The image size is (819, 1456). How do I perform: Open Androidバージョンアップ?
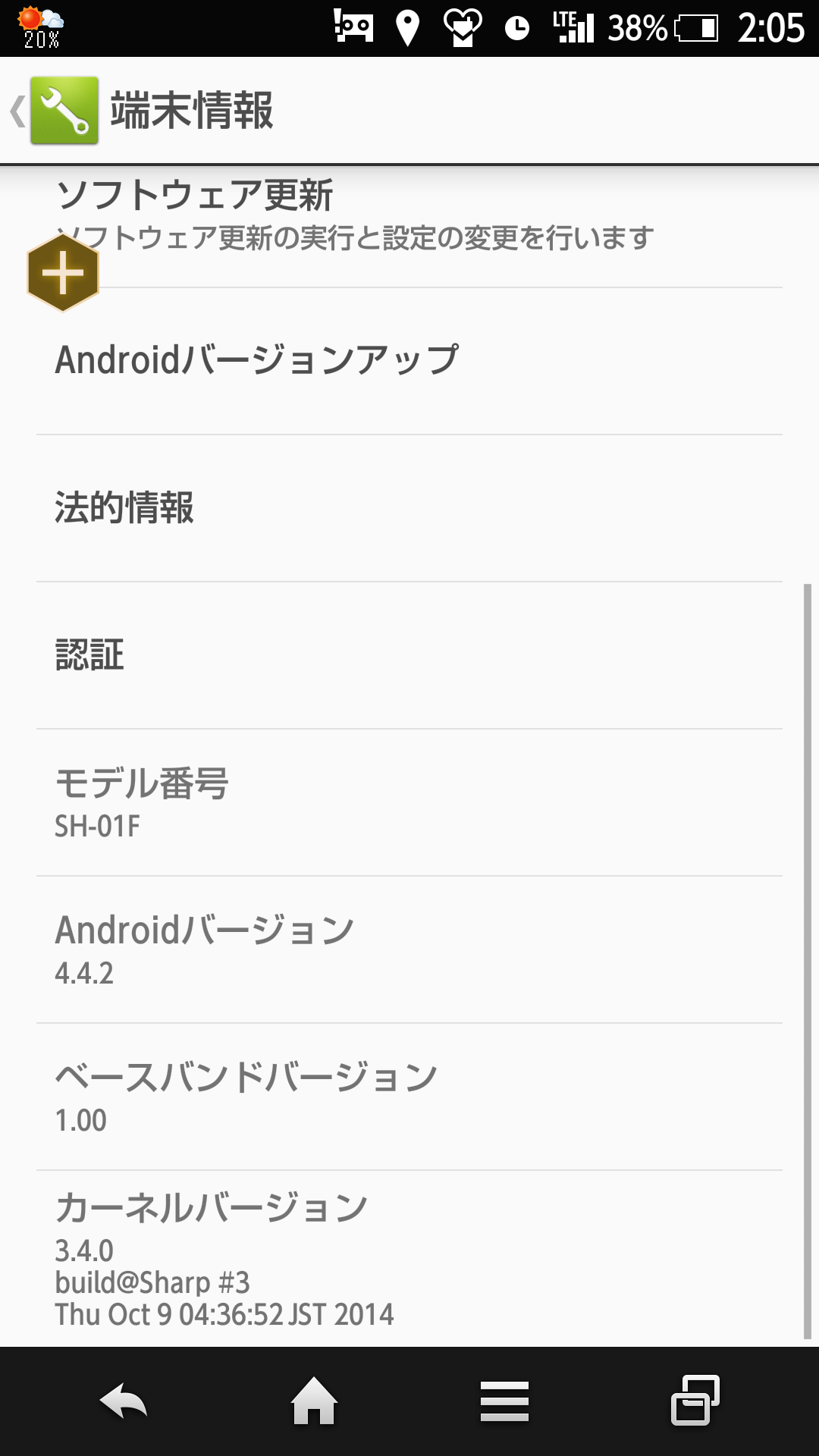click(409, 361)
